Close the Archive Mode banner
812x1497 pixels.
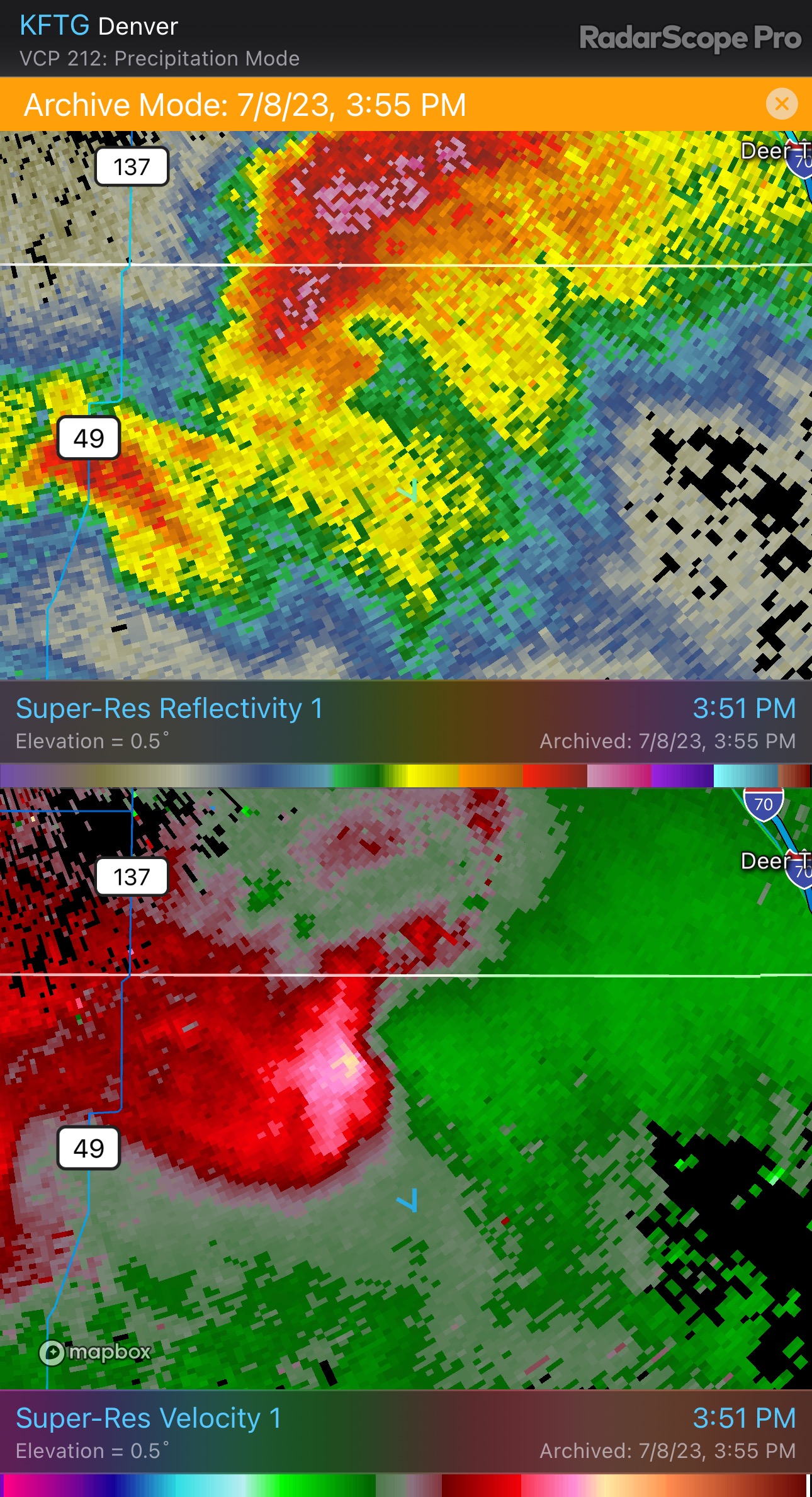click(781, 104)
